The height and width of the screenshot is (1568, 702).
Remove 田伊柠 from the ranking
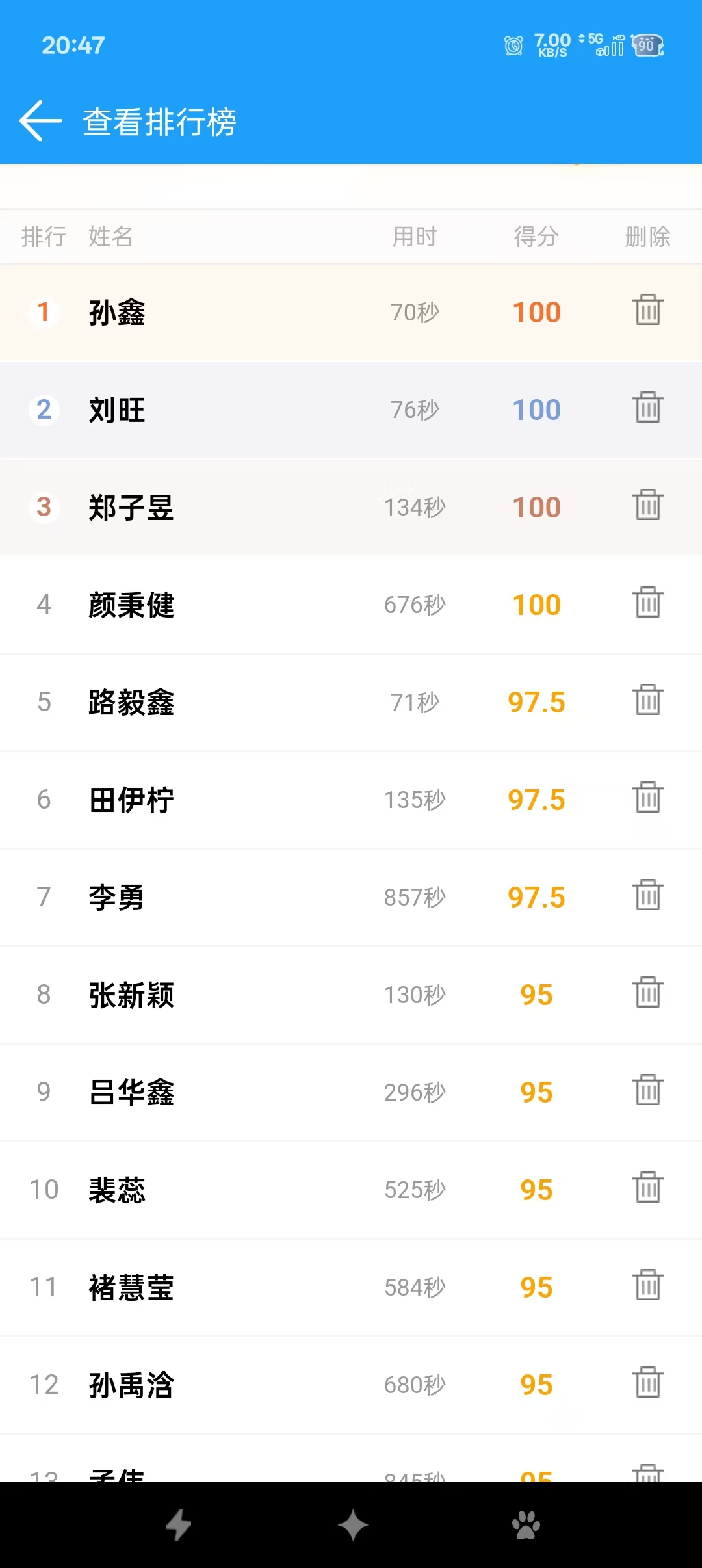[x=647, y=798]
